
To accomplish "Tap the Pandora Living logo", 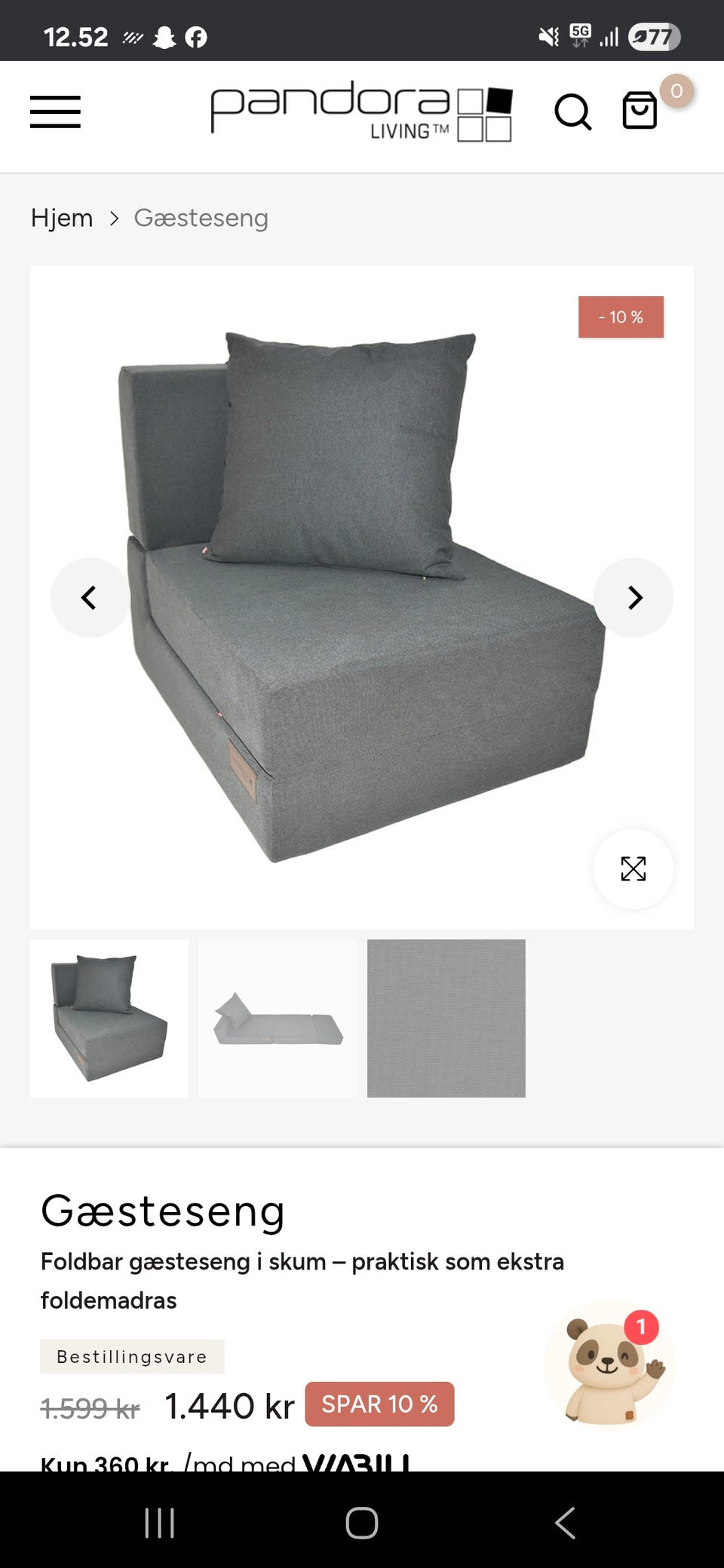I will (361, 112).
